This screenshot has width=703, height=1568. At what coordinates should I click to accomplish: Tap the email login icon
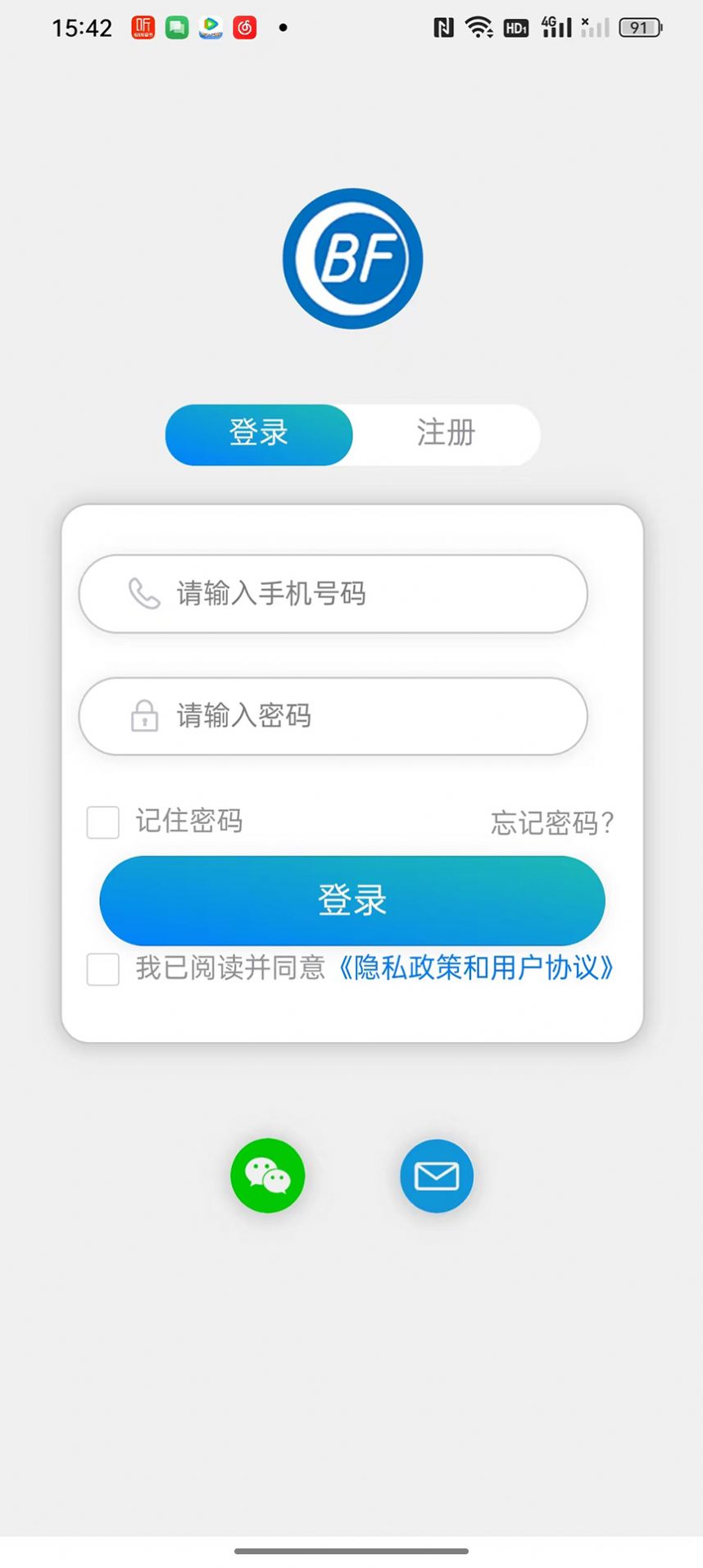(436, 1176)
